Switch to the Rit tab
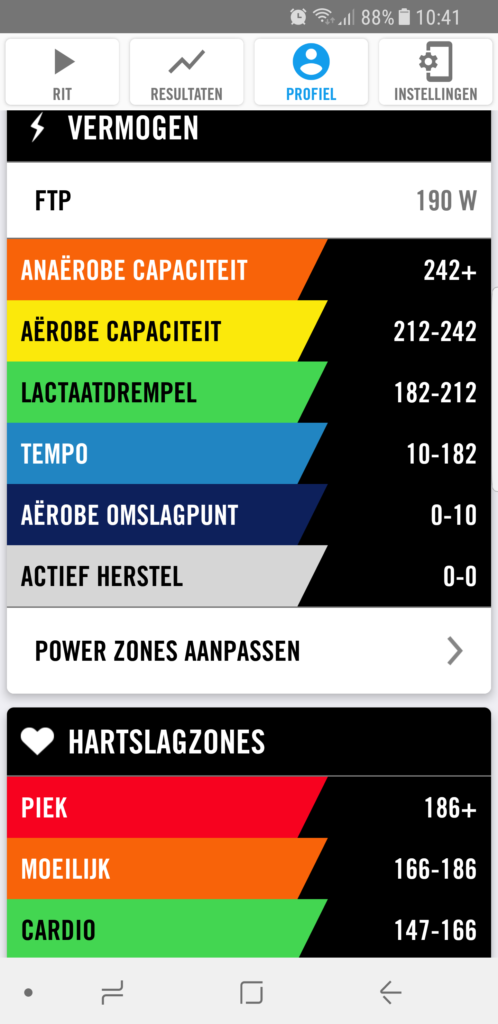The height and width of the screenshot is (1024, 498). click(x=63, y=72)
